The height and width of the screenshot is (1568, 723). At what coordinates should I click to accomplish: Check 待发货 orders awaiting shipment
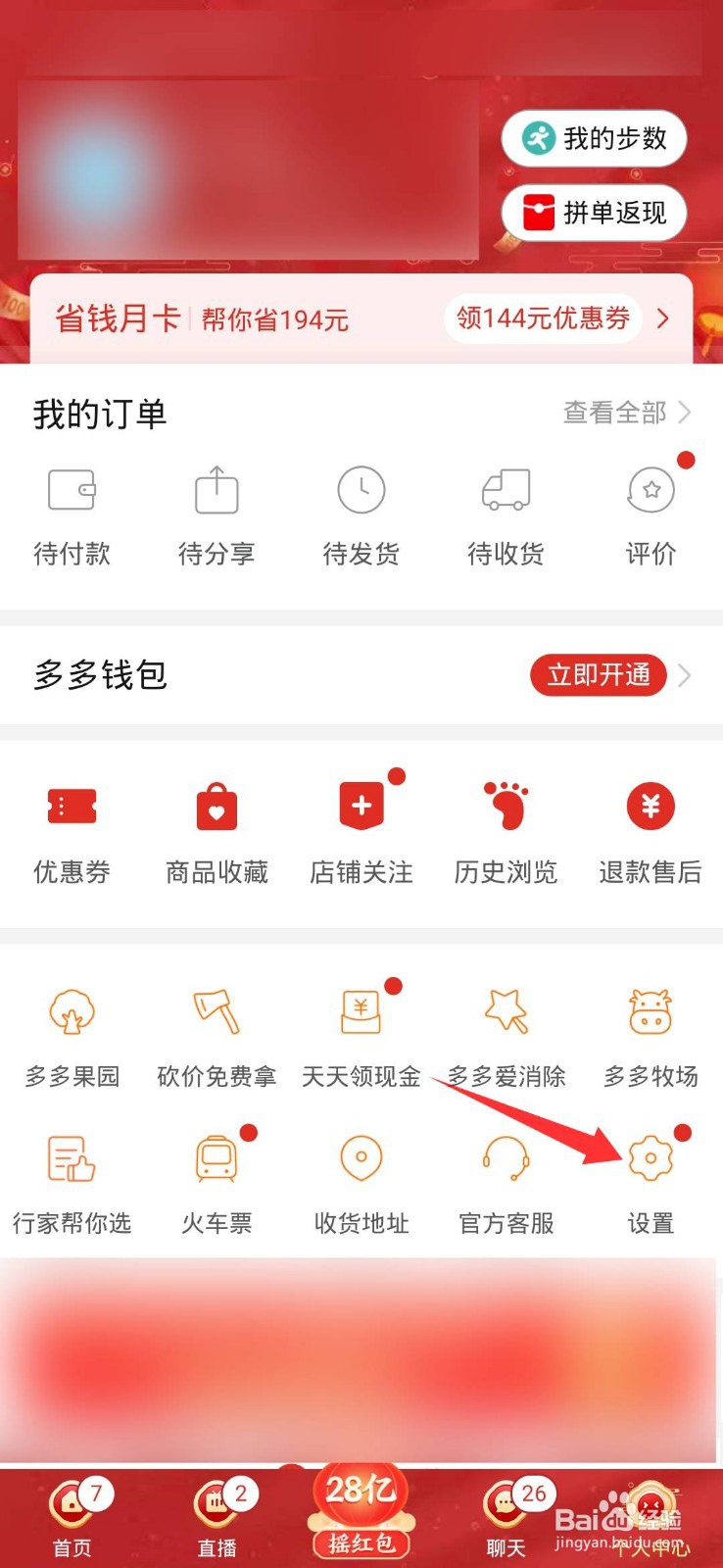(x=361, y=514)
